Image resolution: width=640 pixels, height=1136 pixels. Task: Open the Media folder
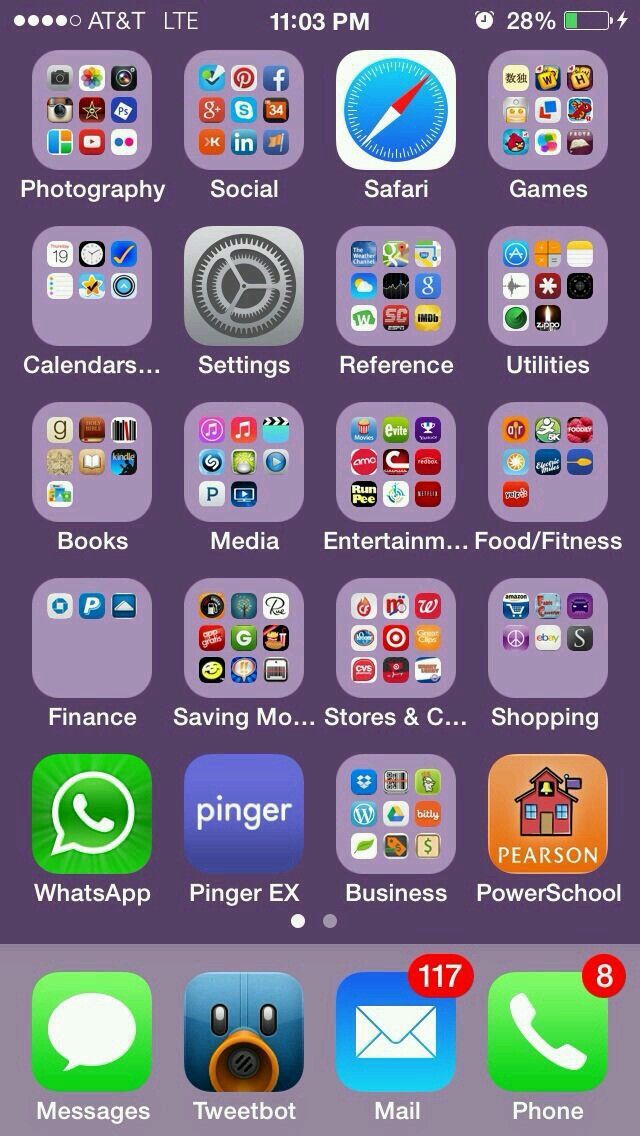pyautogui.click(x=244, y=462)
